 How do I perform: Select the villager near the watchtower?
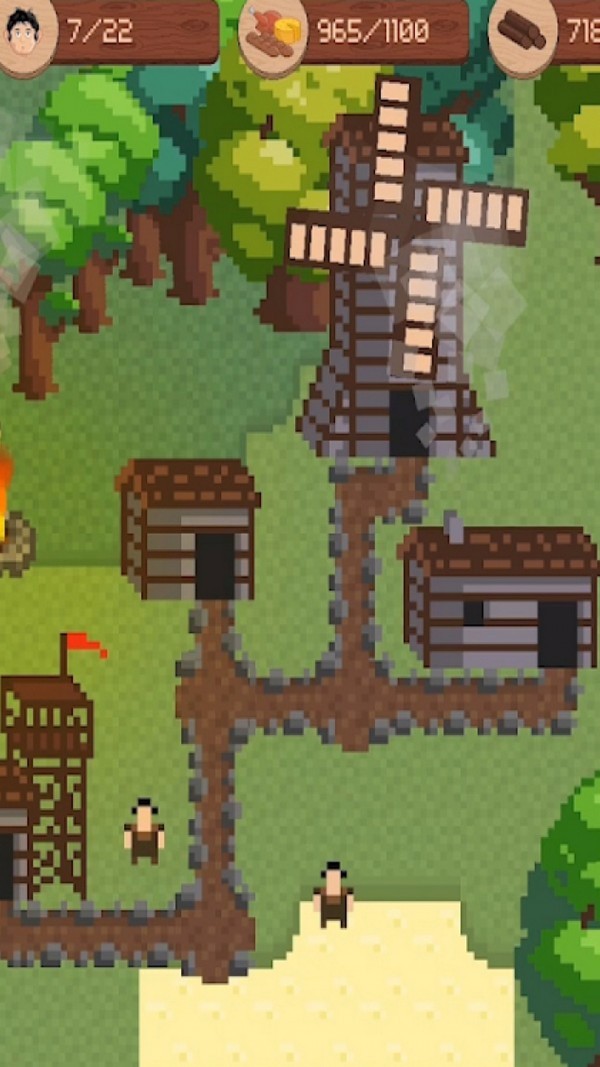click(144, 831)
